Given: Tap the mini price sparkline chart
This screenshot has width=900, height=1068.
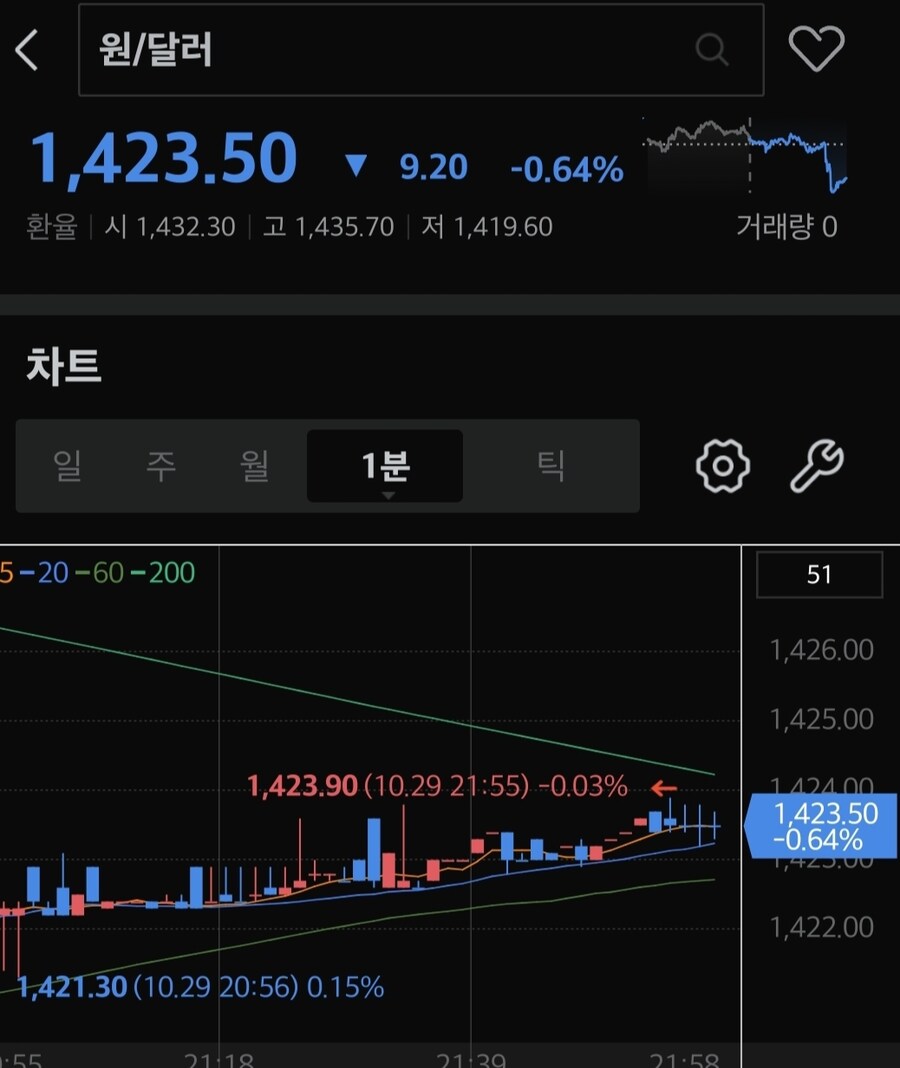Looking at the screenshot, I should pyautogui.click(x=745, y=155).
